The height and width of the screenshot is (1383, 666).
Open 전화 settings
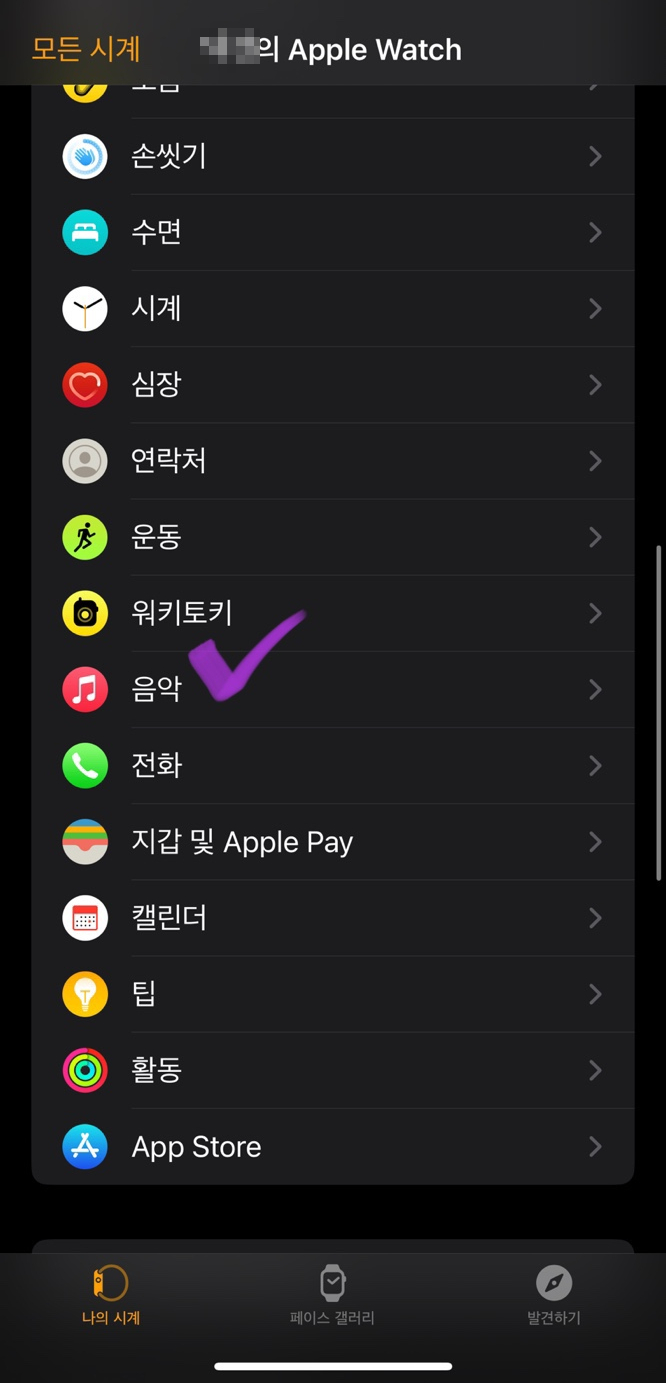click(x=333, y=766)
